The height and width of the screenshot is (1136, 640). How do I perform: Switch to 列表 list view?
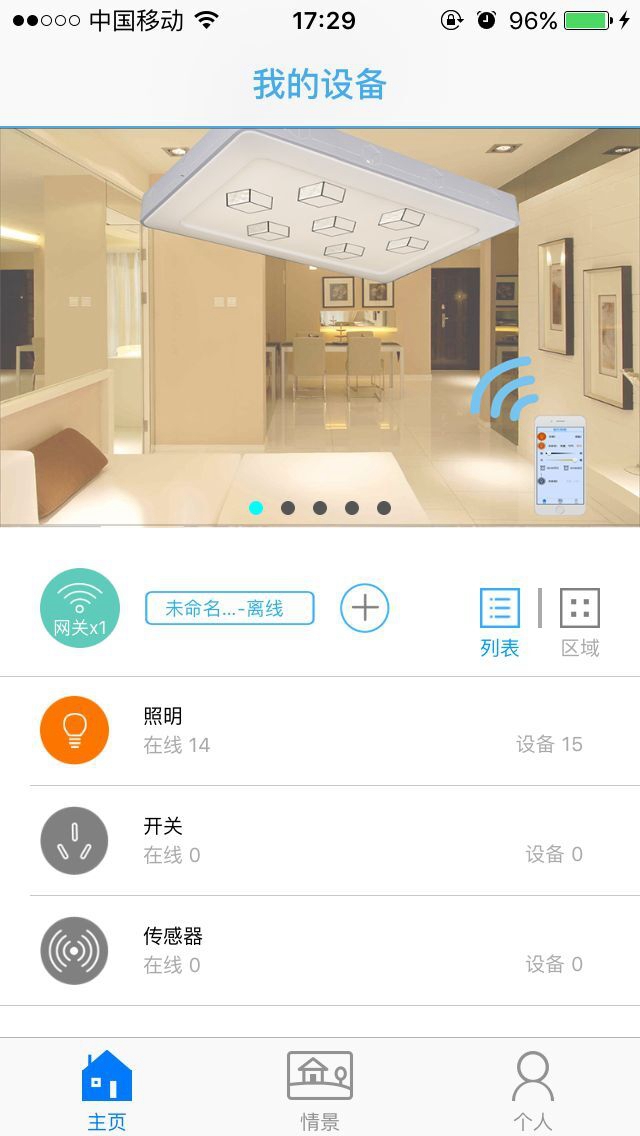(500, 622)
